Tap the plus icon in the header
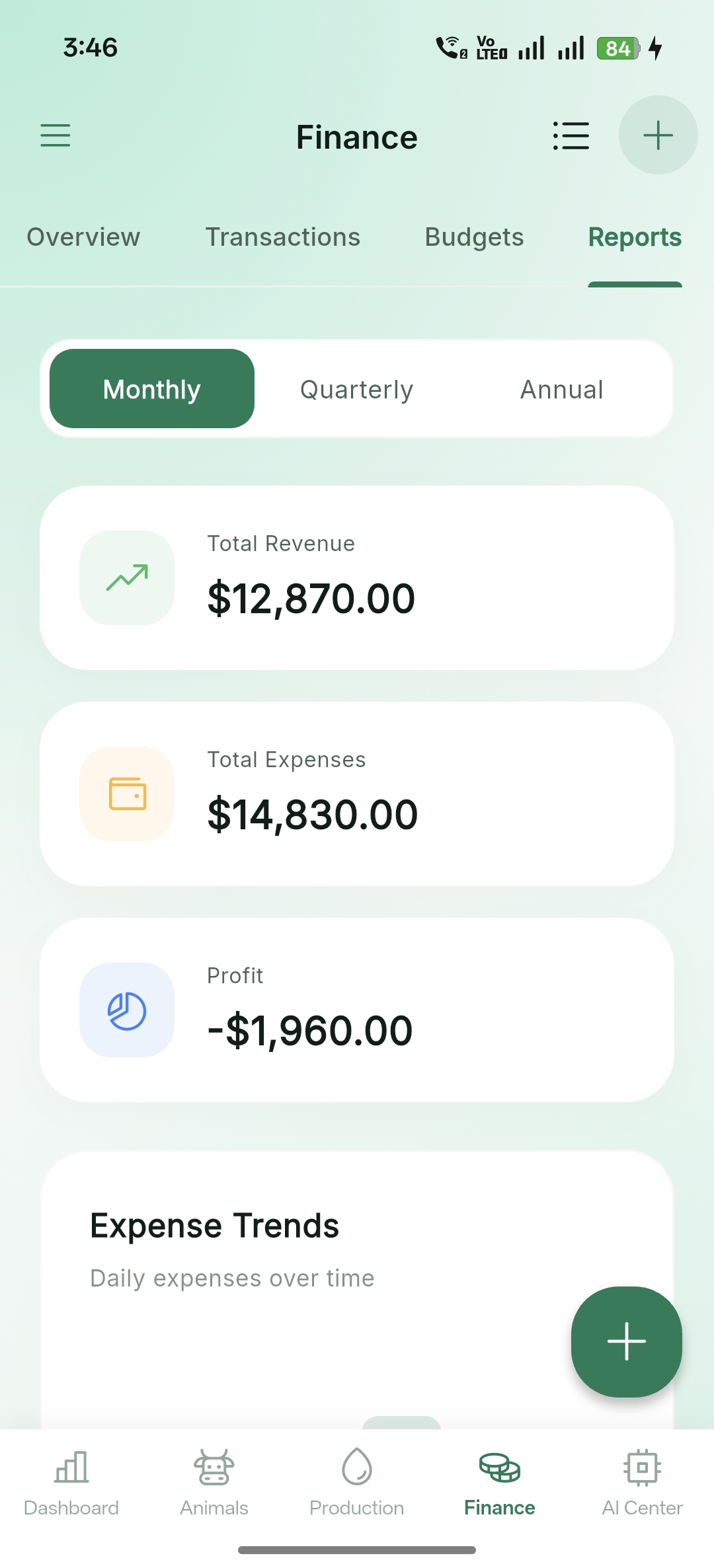Image resolution: width=714 pixels, height=1568 pixels. coord(658,135)
